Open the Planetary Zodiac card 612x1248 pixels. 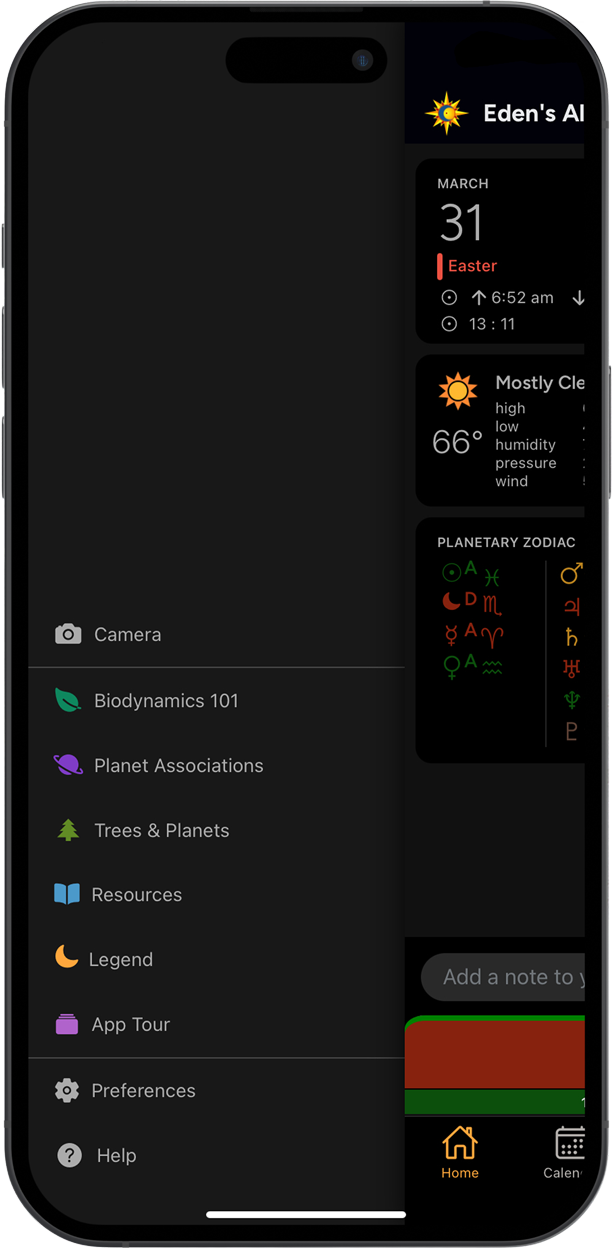(x=500, y=640)
